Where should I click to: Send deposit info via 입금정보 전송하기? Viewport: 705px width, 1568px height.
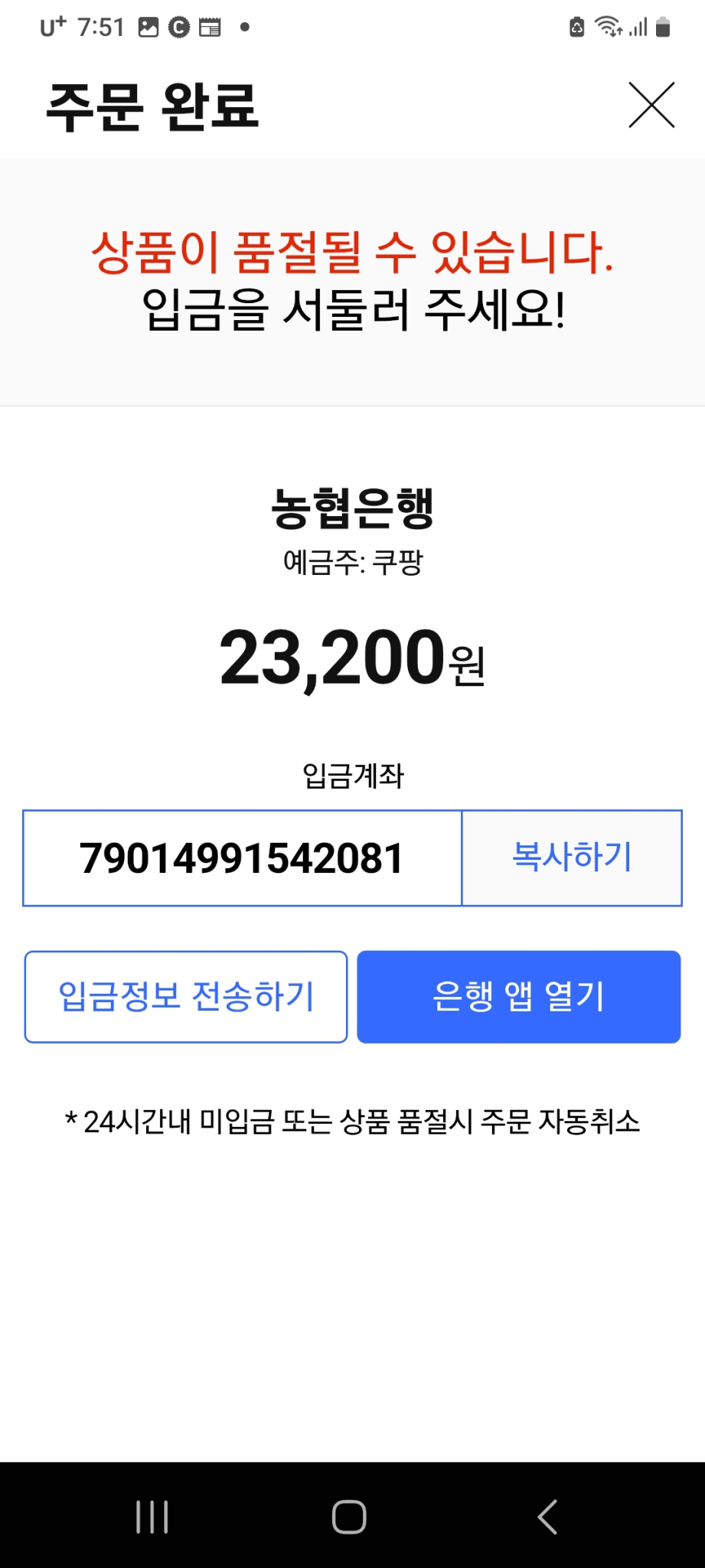185,996
